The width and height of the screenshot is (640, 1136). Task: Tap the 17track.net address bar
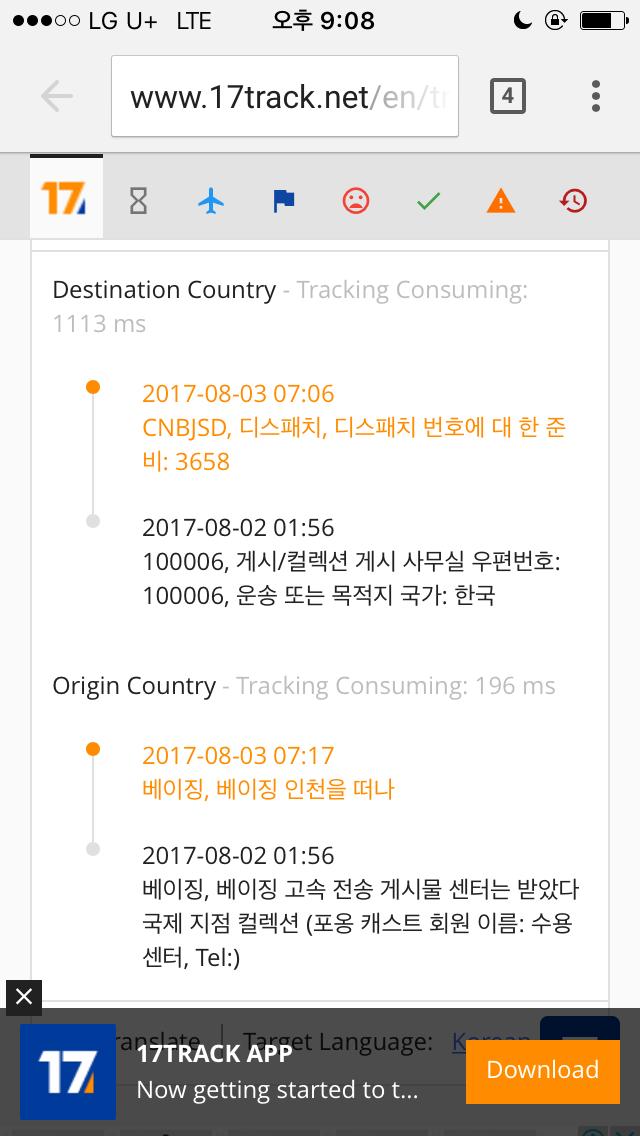(285, 96)
